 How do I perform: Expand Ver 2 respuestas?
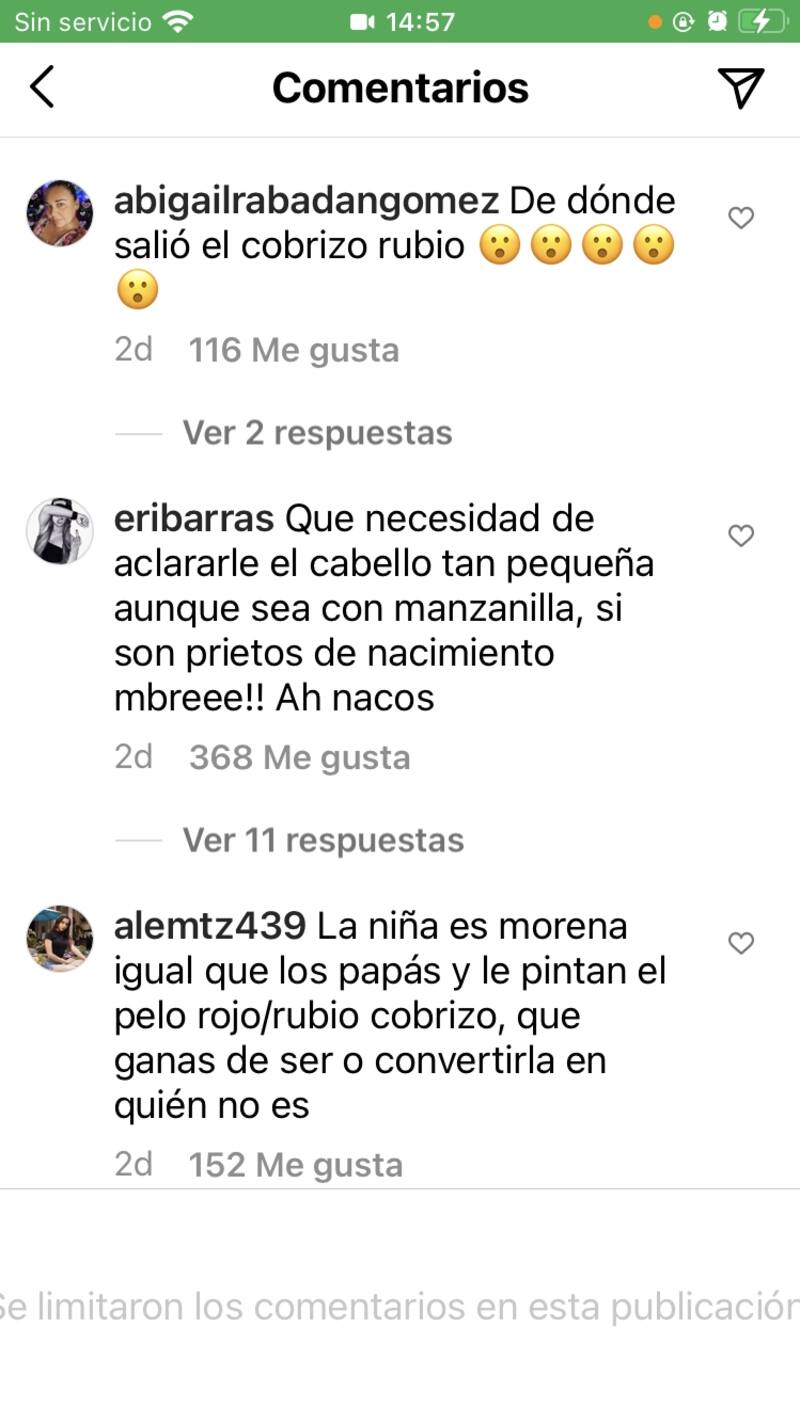[317, 433]
